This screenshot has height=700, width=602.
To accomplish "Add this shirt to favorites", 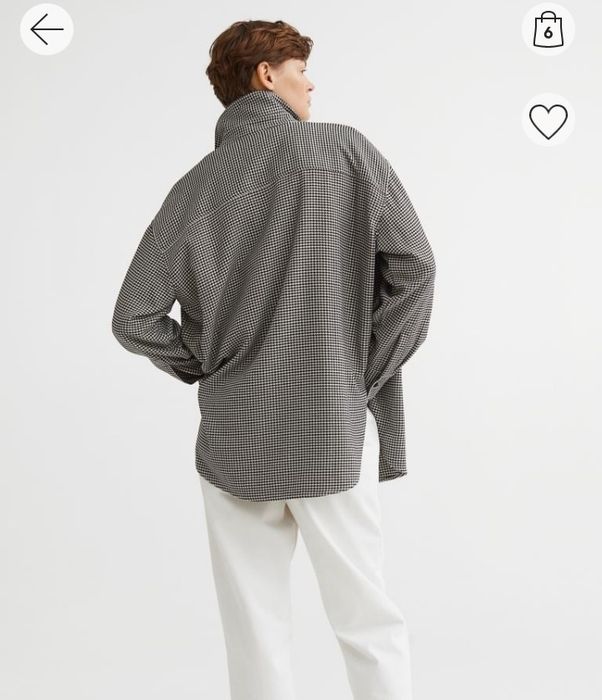I will click(548, 121).
